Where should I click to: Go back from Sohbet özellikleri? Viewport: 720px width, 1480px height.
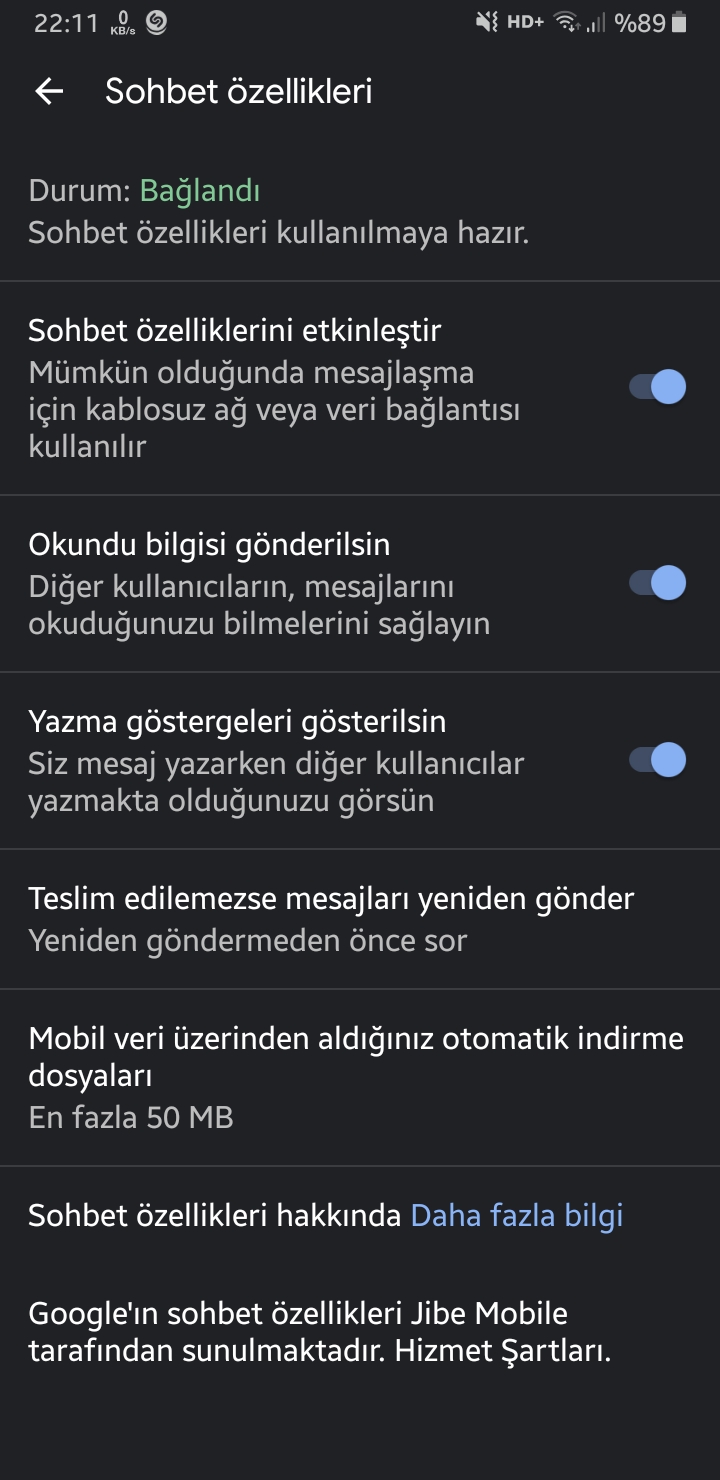coord(49,92)
